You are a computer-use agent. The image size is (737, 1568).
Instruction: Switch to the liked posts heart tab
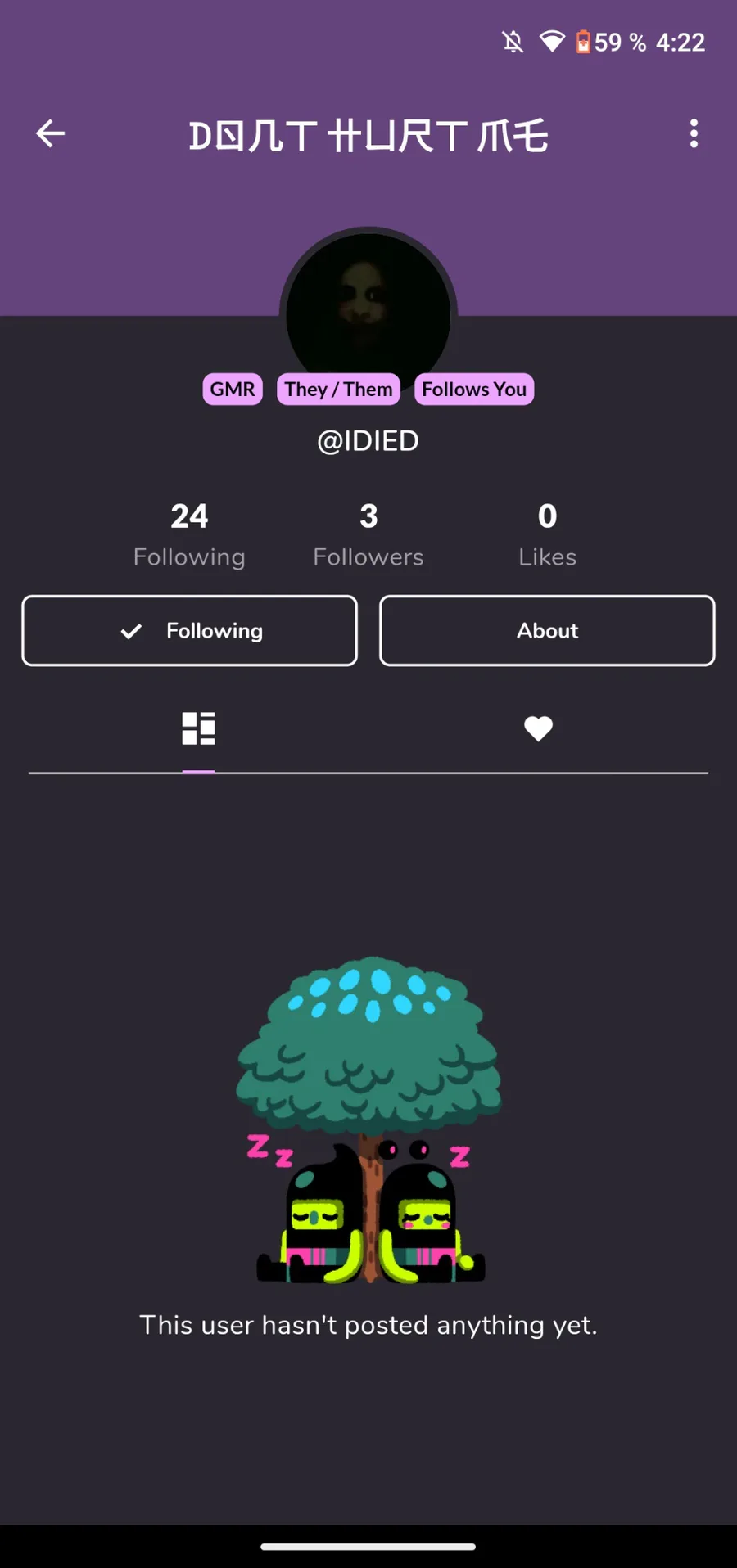coord(538,728)
